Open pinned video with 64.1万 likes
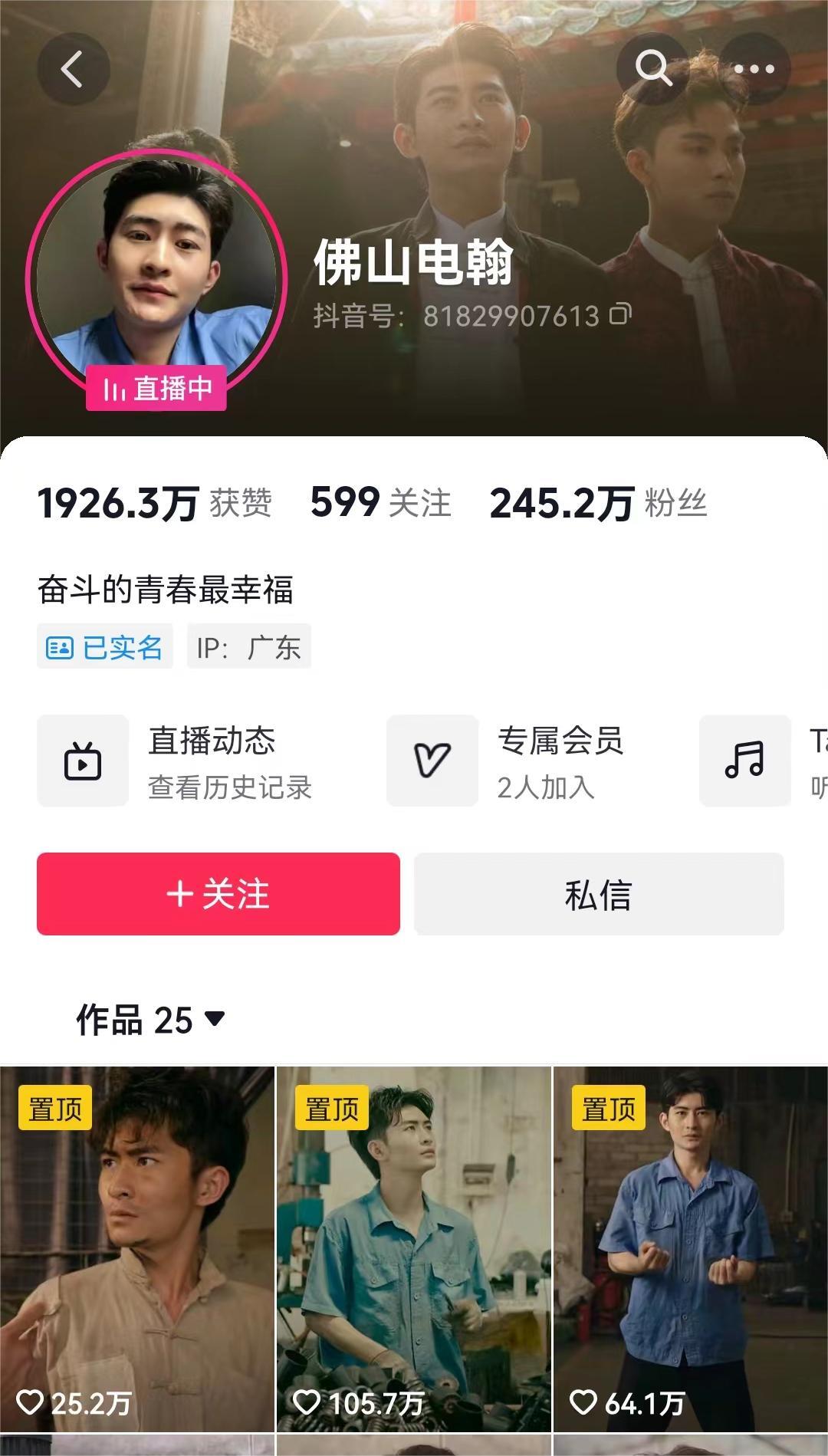 (x=691, y=1250)
